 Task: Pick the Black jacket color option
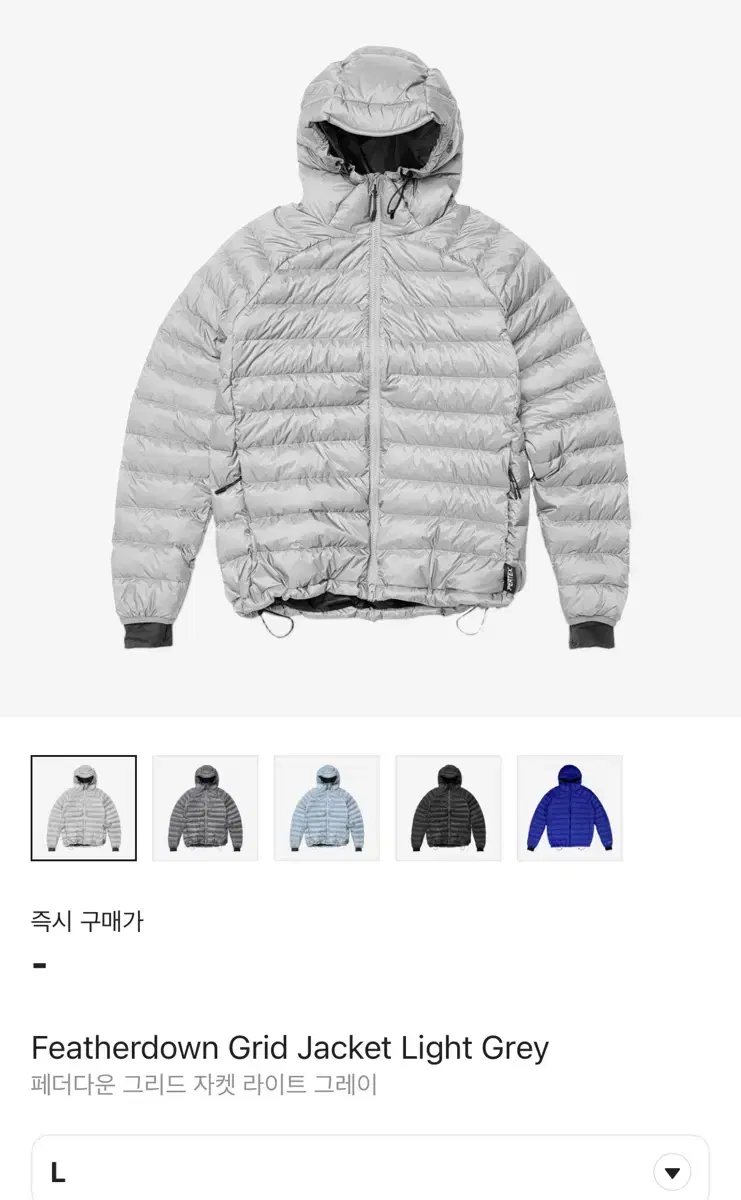pos(447,807)
